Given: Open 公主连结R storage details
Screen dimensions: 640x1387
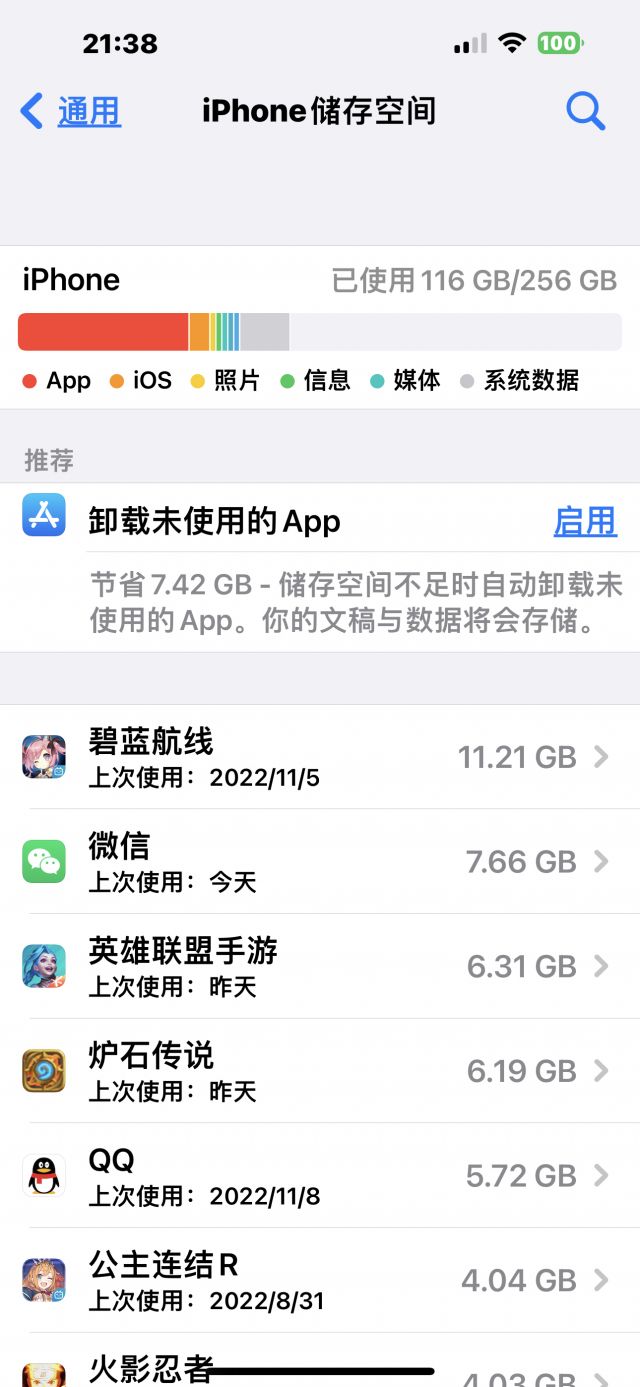Looking at the screenshot, I should [320, 1280].
